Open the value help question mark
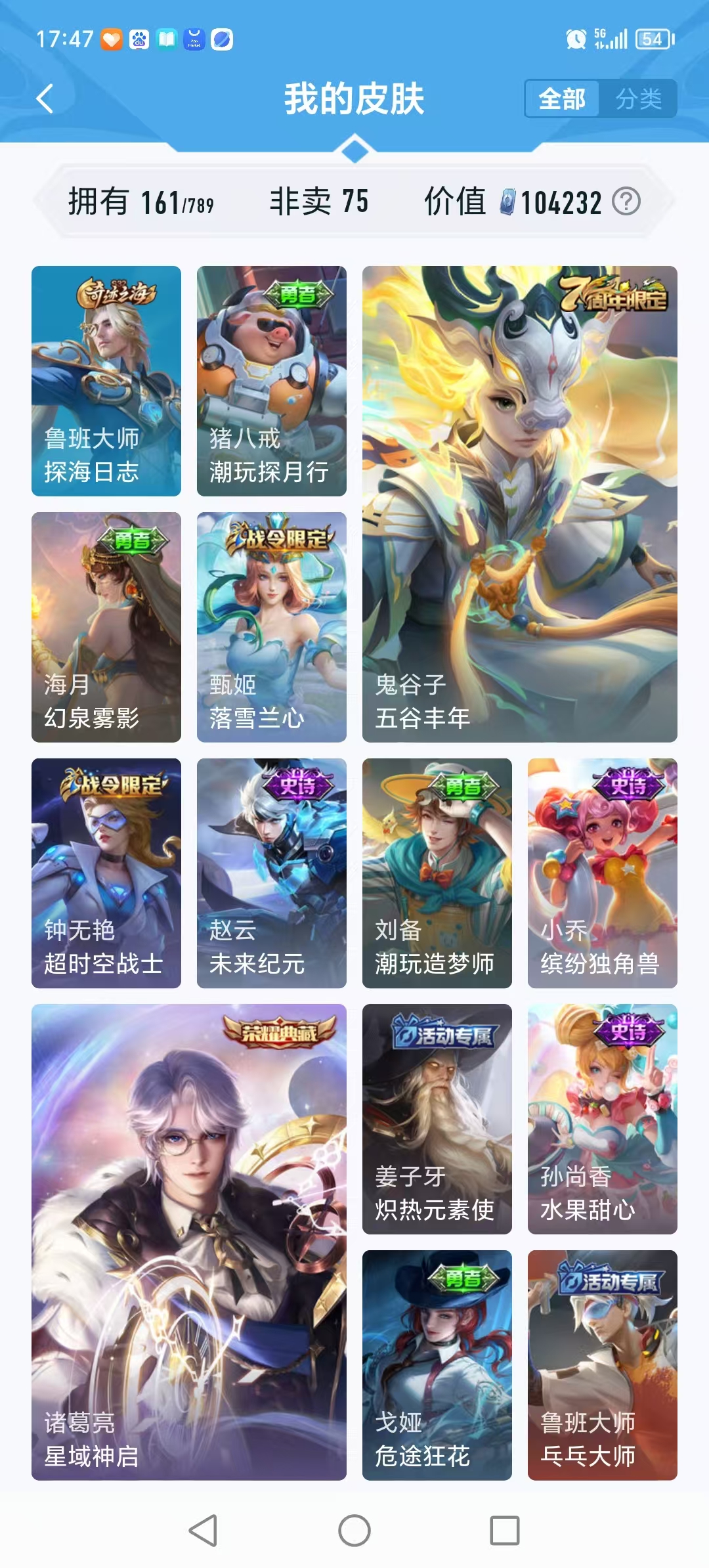This screenshot has height=1568, width=709. pyautogui.click(x=626, y=202)
